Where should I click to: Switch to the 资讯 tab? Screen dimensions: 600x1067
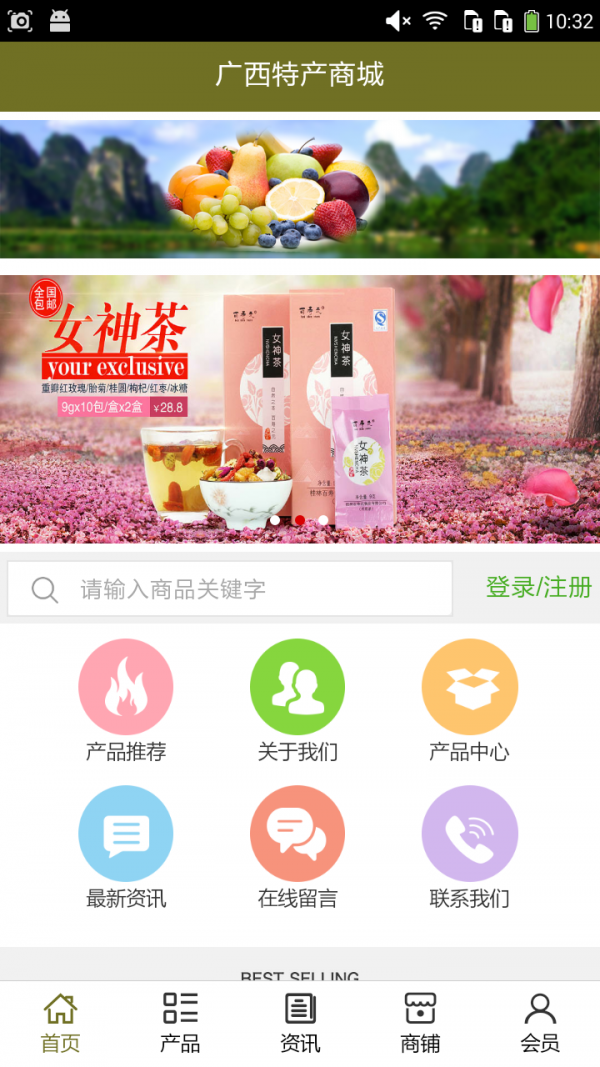[x=300, y=1022]
